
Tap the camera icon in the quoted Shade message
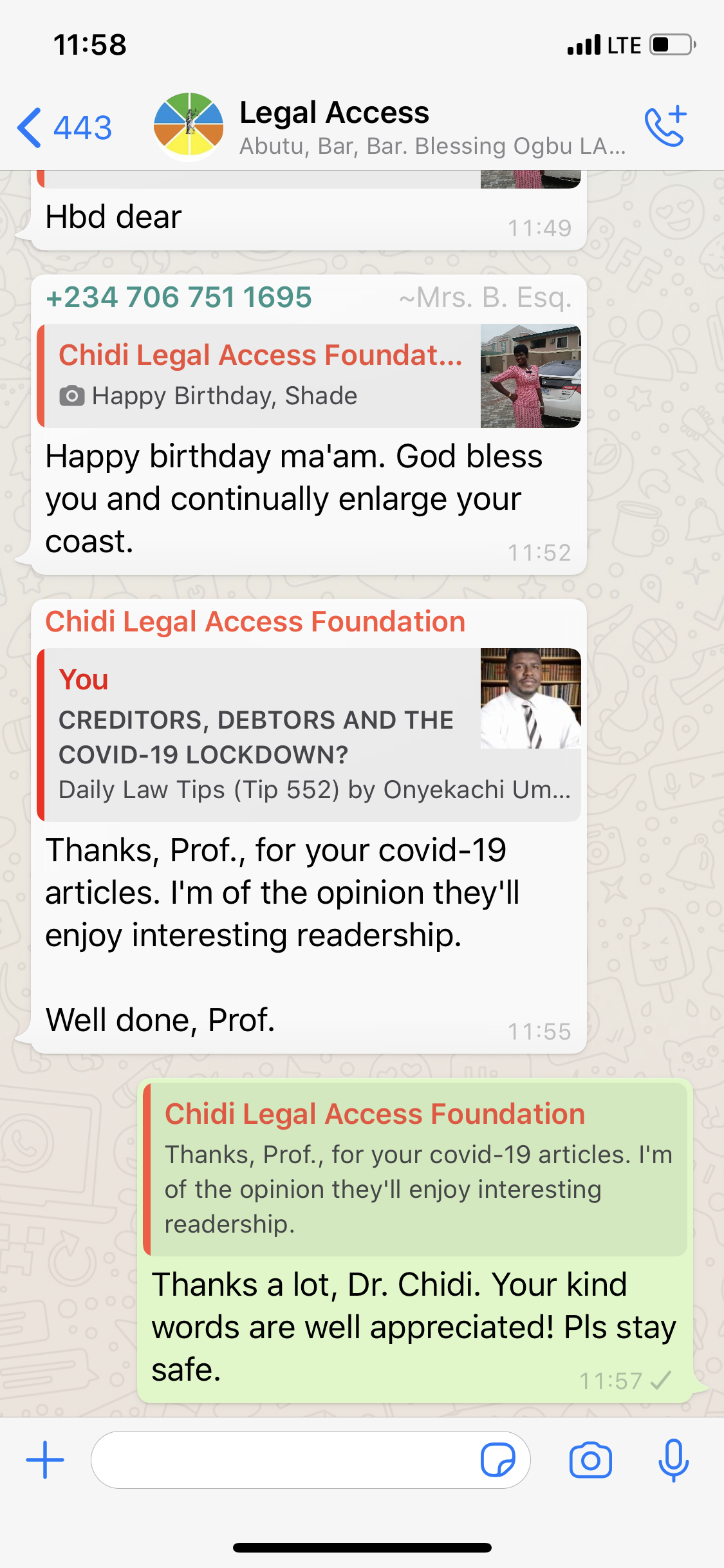[74, 396]
